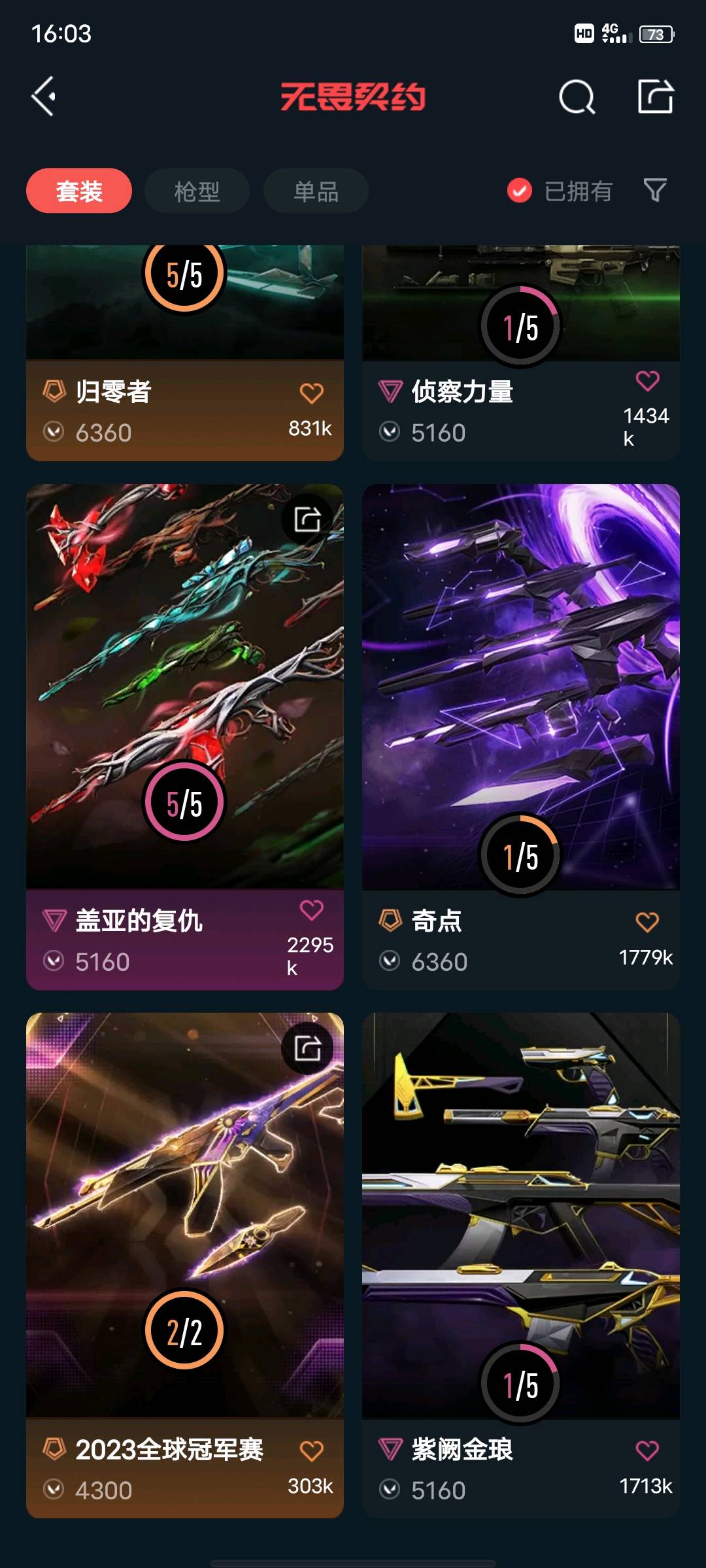The image size is (706, 1568).
Task: Like the 奇点 bundle
Action: pos(647,922)
